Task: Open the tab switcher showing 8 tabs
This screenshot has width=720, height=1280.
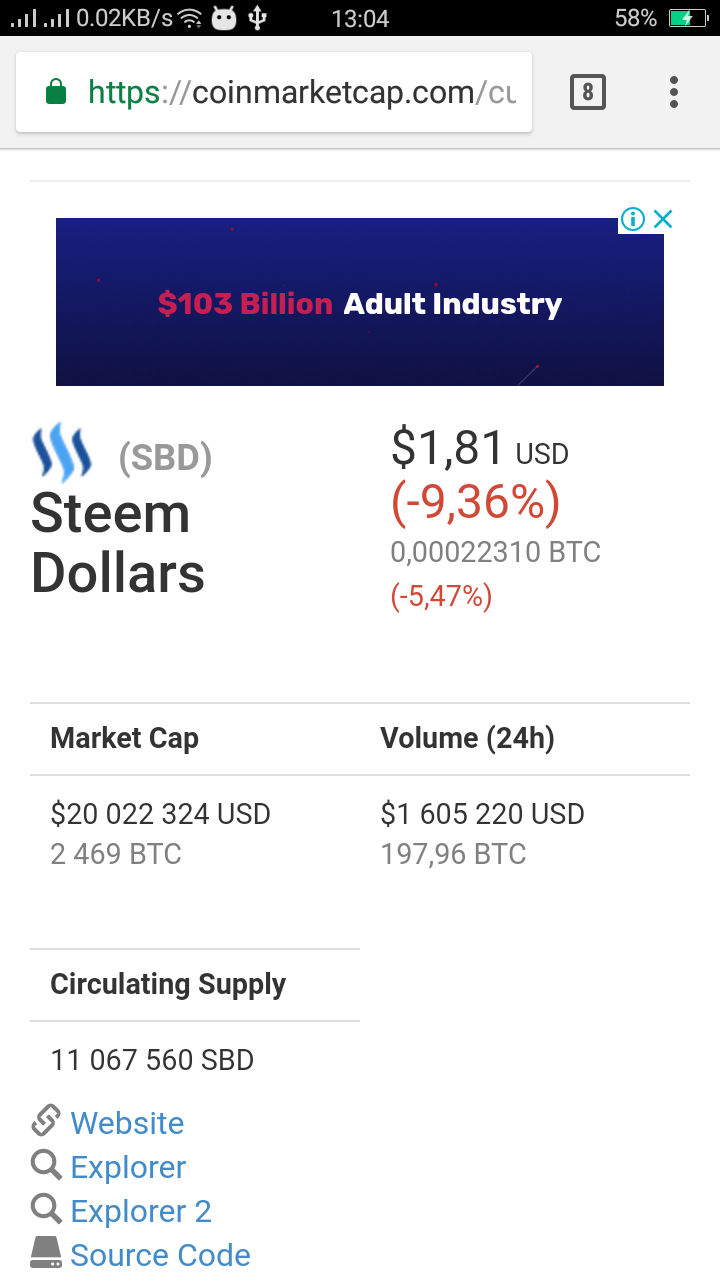Action: (588, 93)
